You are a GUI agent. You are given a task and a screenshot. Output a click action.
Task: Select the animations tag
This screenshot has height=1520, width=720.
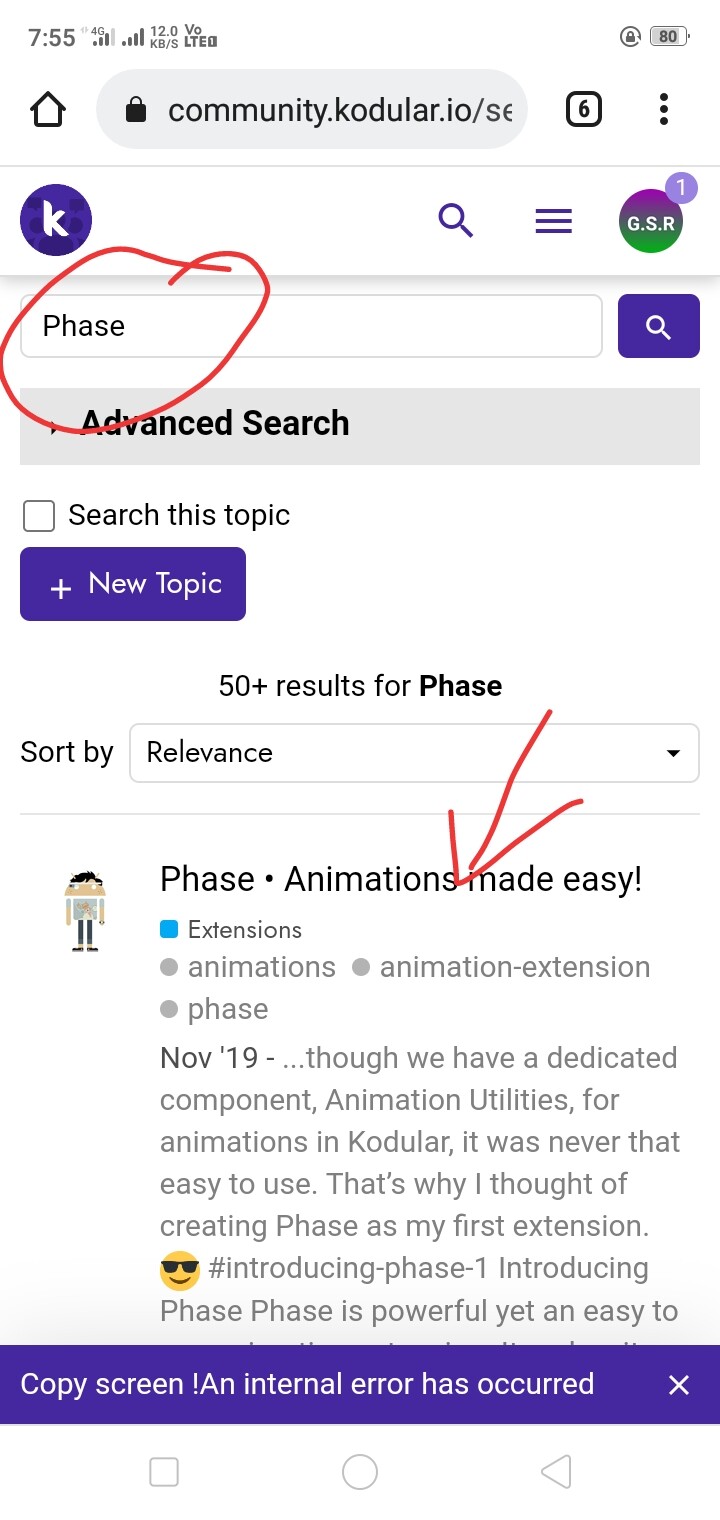pyautogui.click(x=261, y=968)
